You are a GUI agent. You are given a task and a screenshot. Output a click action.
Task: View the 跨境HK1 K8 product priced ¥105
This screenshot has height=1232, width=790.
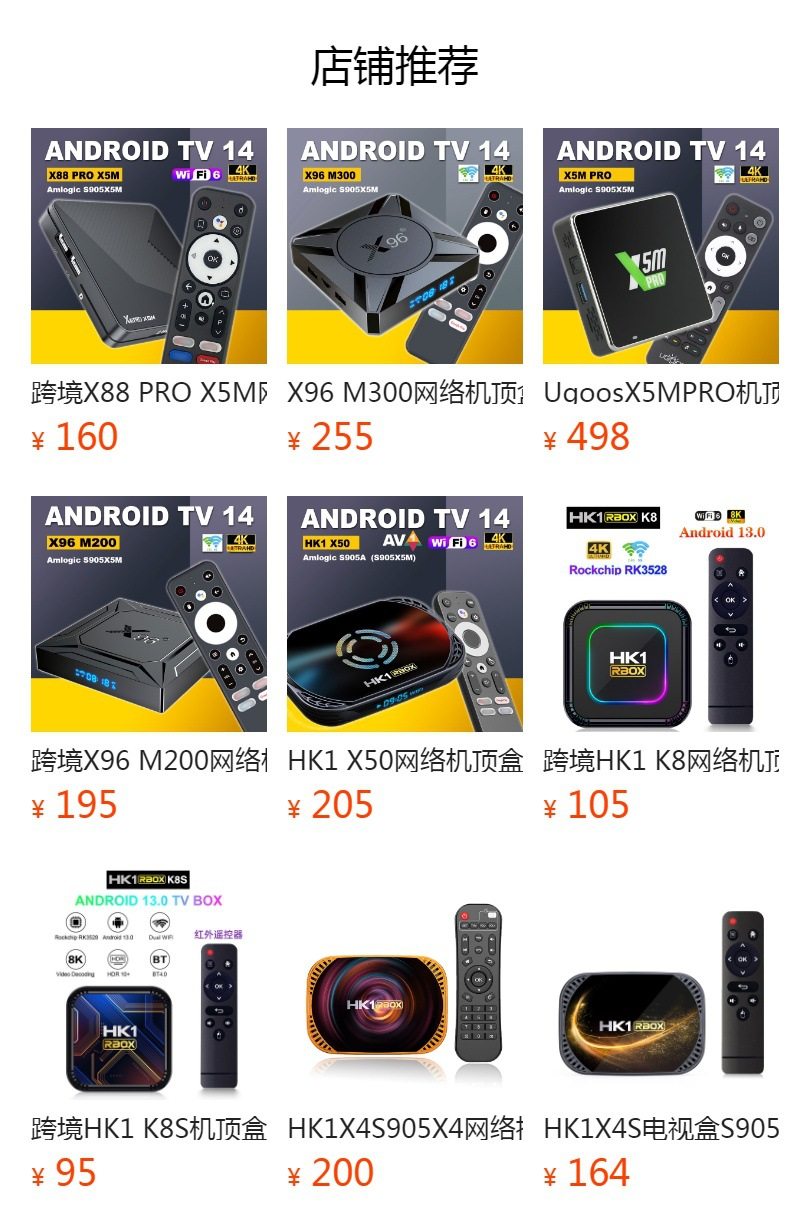(x=661, y=614)
